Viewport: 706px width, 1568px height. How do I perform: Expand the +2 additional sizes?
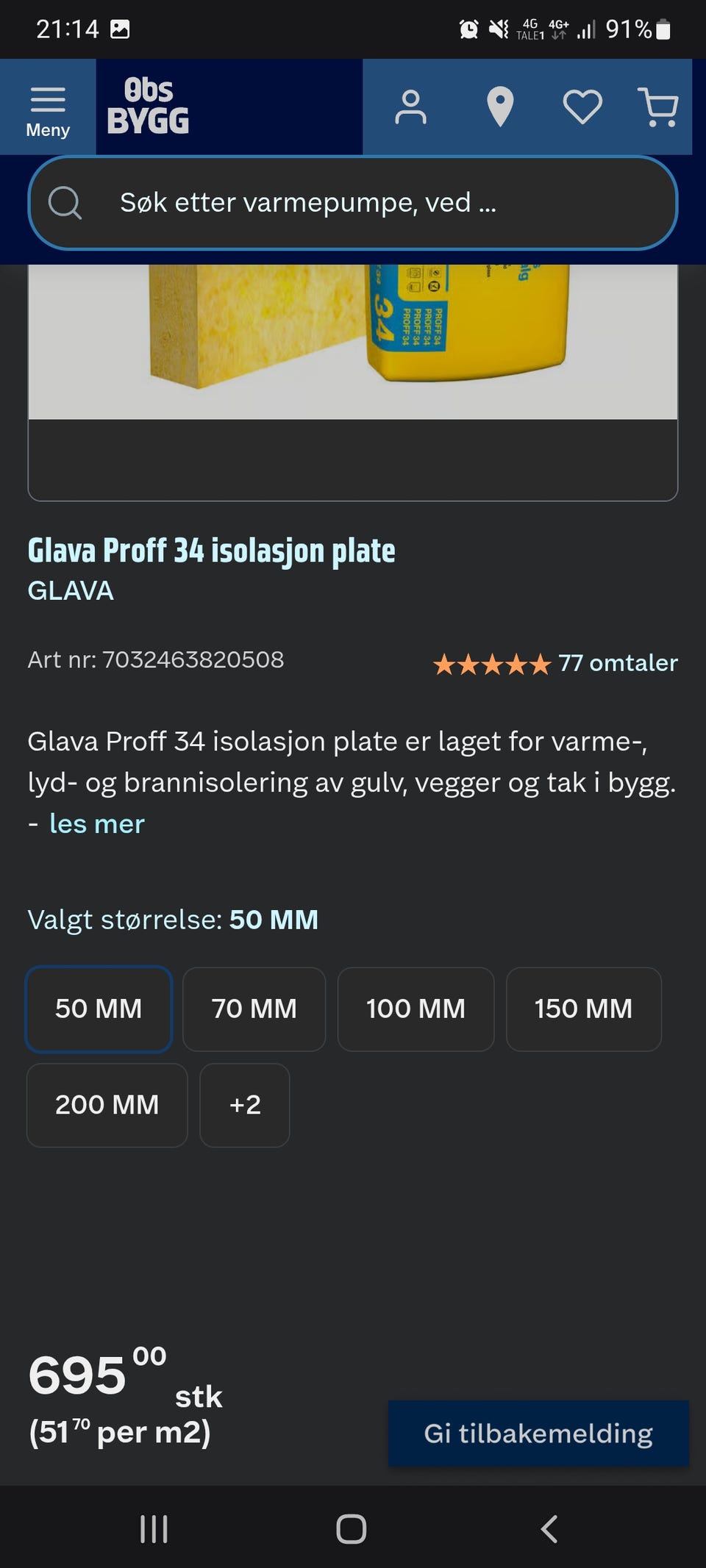[244, 1106]
